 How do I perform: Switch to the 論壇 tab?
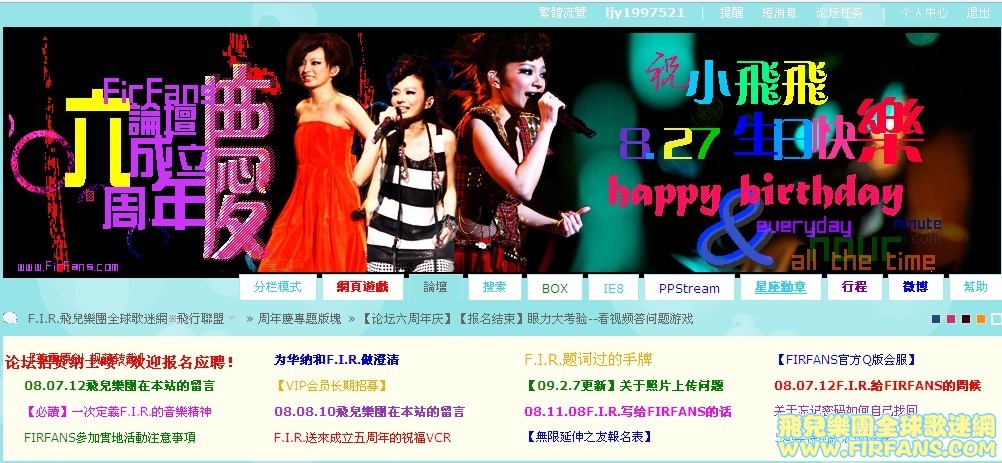(x=435, y=287)
